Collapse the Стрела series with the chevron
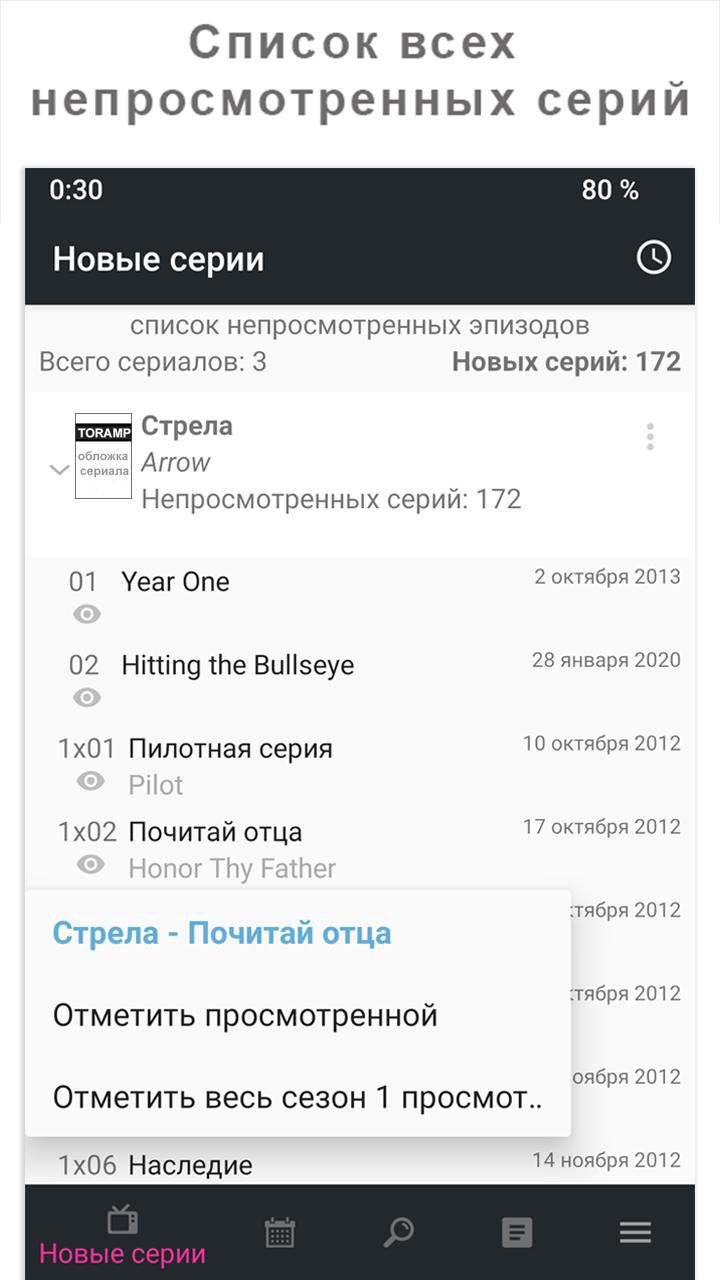The height and width of the screenshot is (1280, 720). [57, 466]
